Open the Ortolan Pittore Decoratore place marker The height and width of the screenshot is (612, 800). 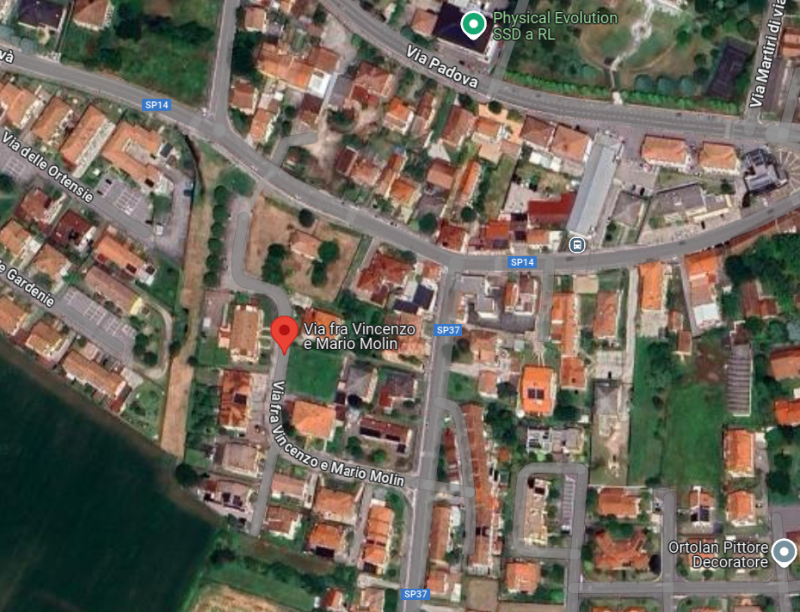[784, 550]
